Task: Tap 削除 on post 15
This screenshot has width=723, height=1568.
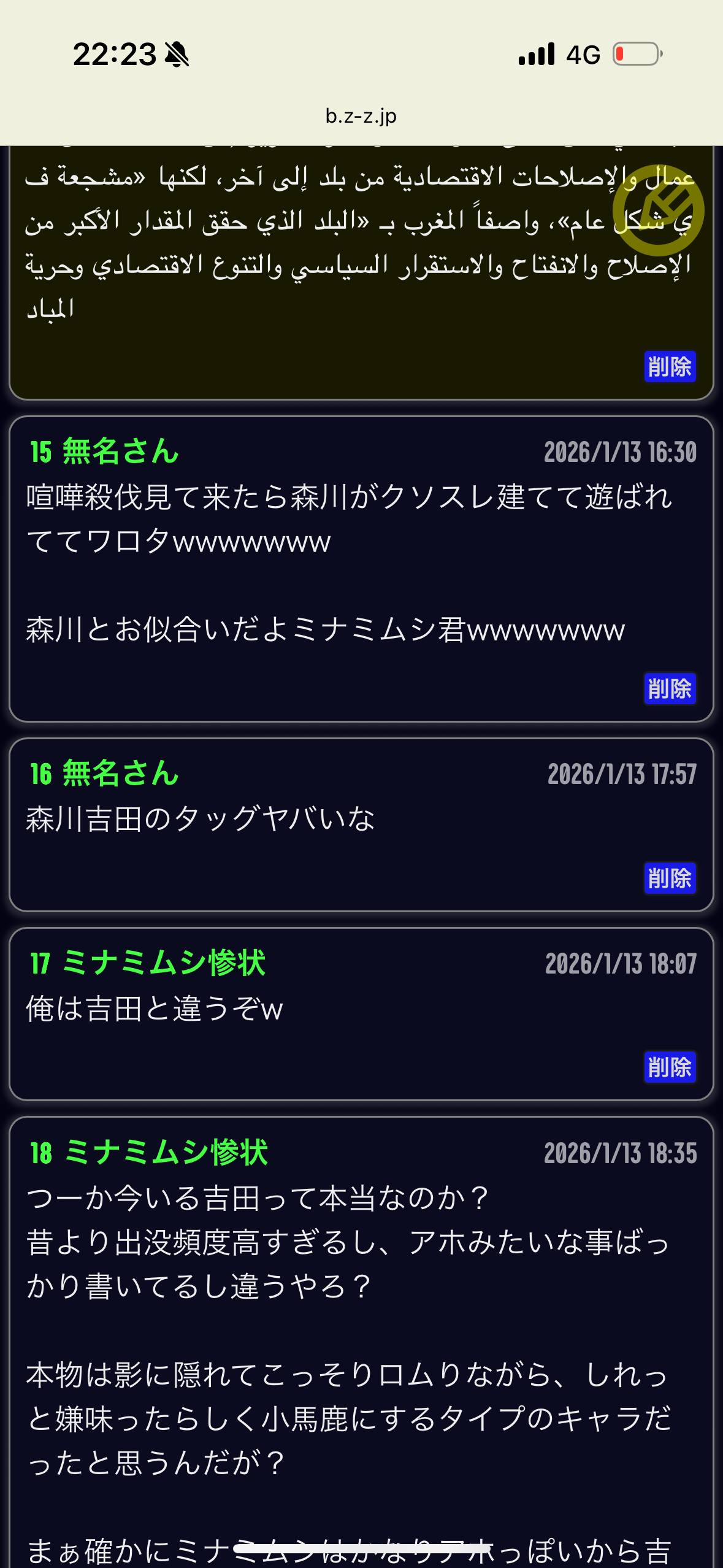Action: point(669,688)
